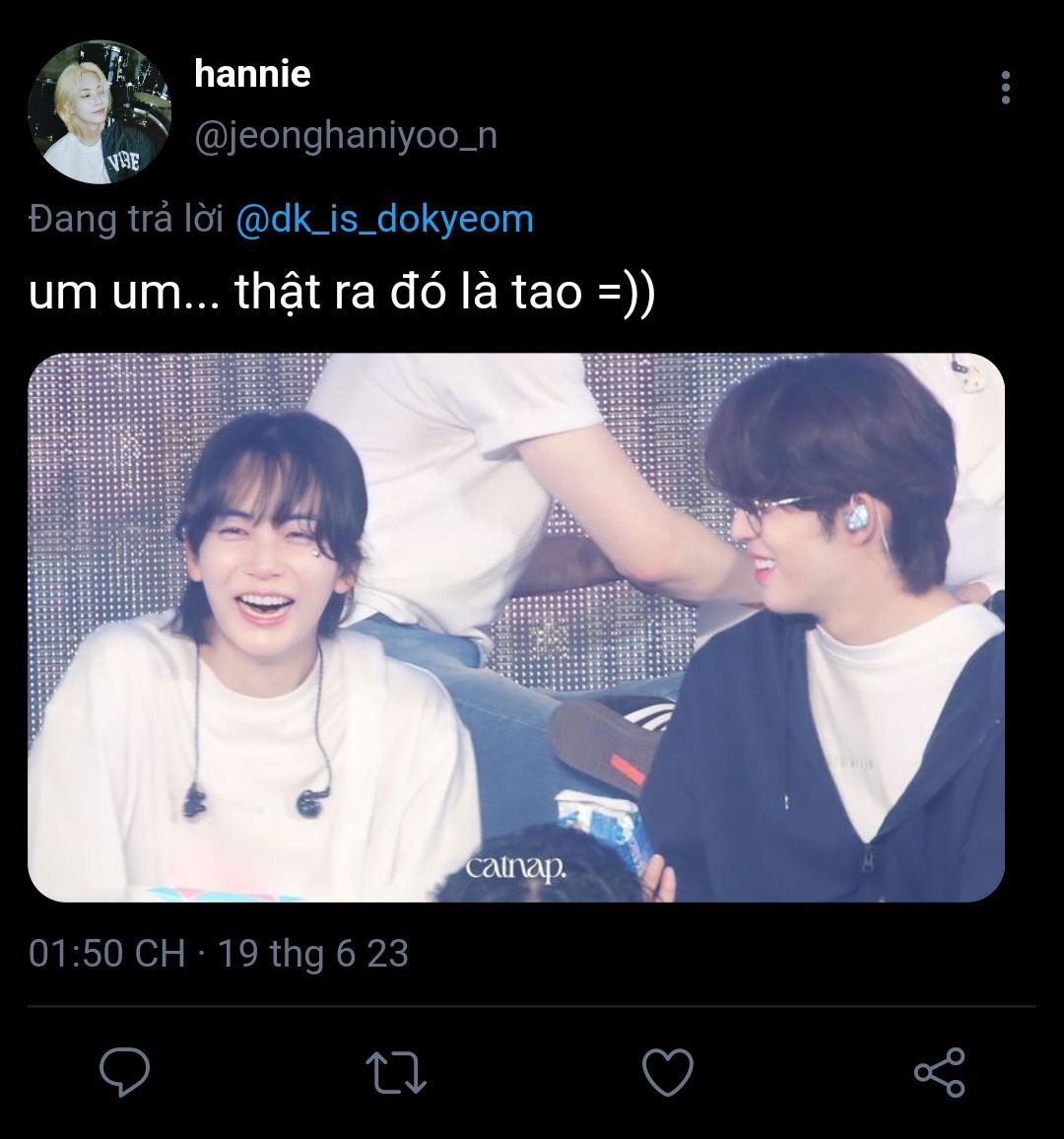Open the @jeonghaniyoo_n account name
Image resolution: width=1064 pixels, height=1139 pixels.
[x=346, y=135]
